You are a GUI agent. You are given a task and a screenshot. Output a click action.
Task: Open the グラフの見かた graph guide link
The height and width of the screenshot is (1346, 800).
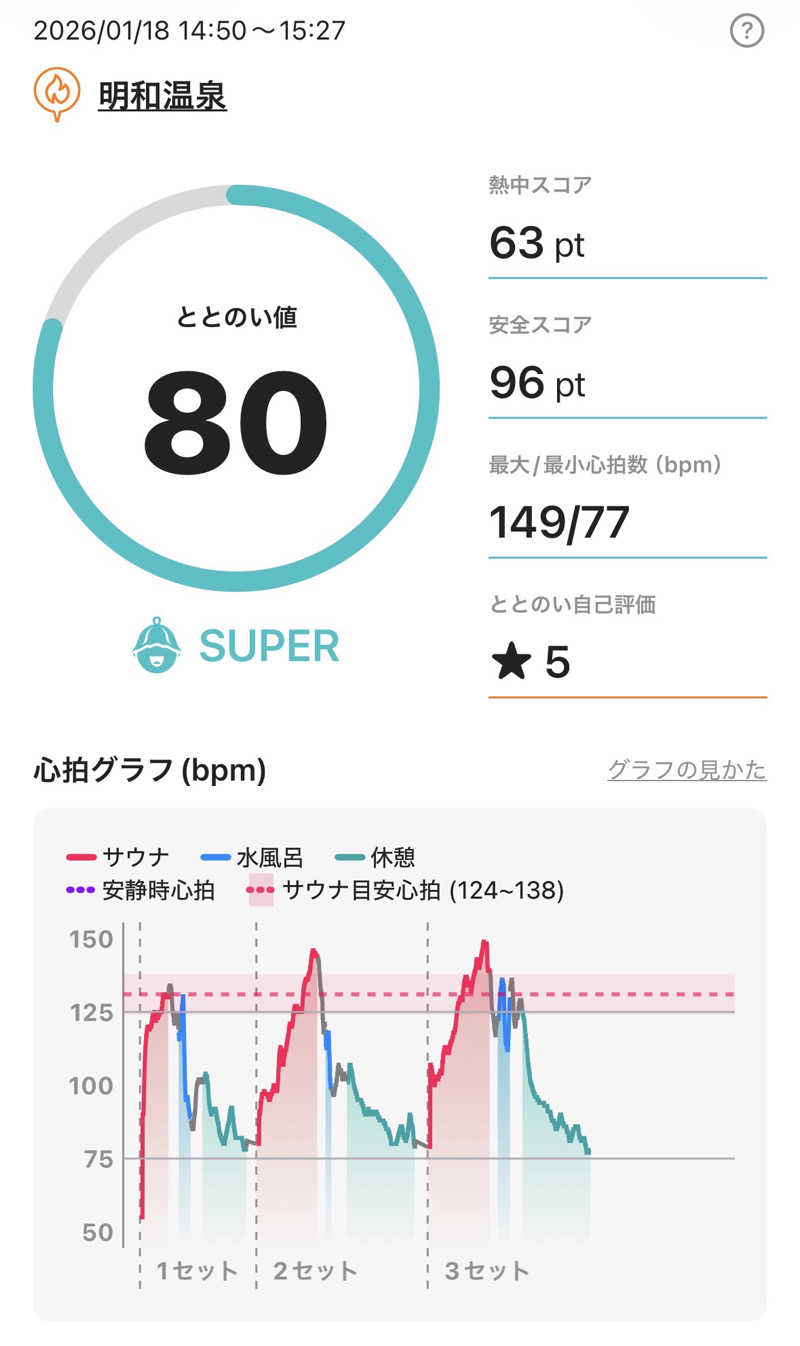point(687,770)
